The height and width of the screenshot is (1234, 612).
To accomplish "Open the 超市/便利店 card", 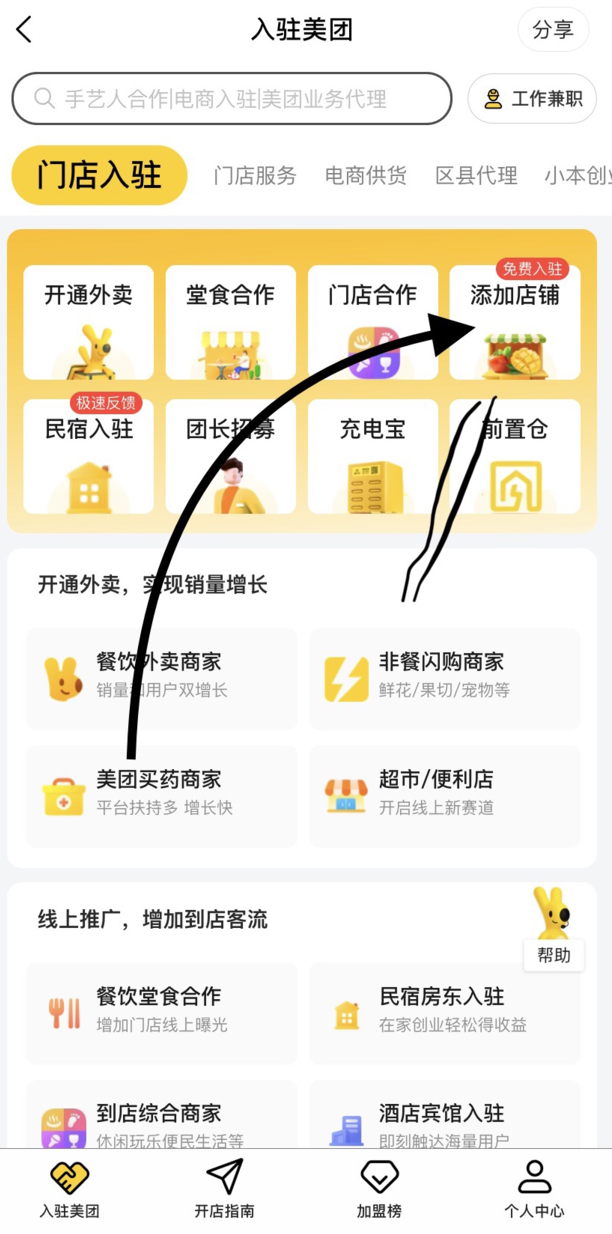I will (x=444, y=796).
